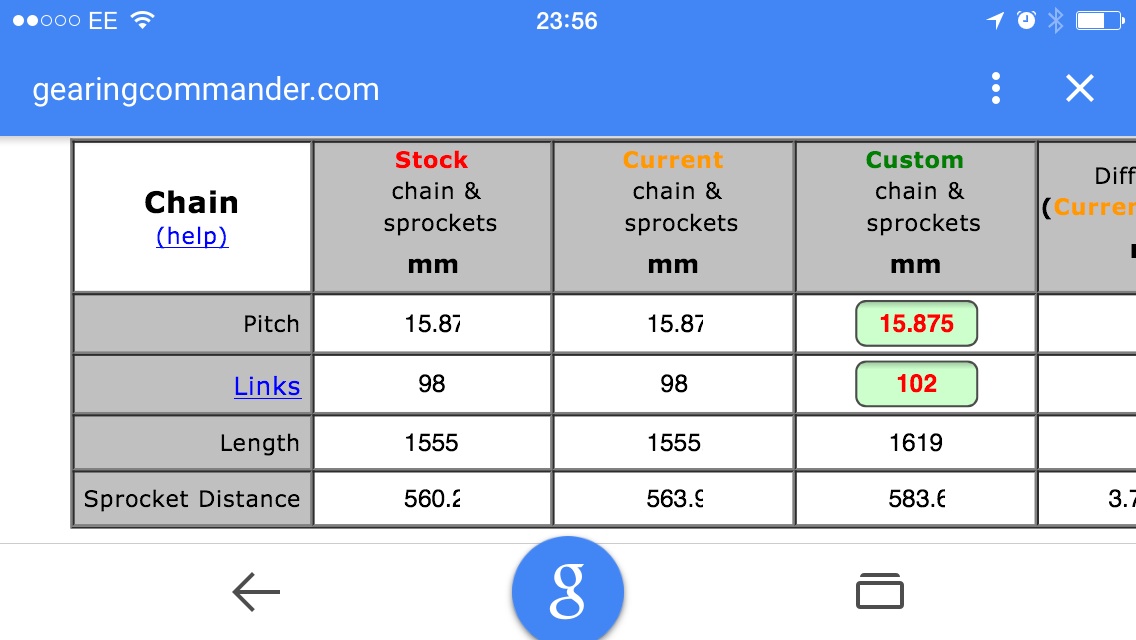Go back to the previous page

(256, 593)
